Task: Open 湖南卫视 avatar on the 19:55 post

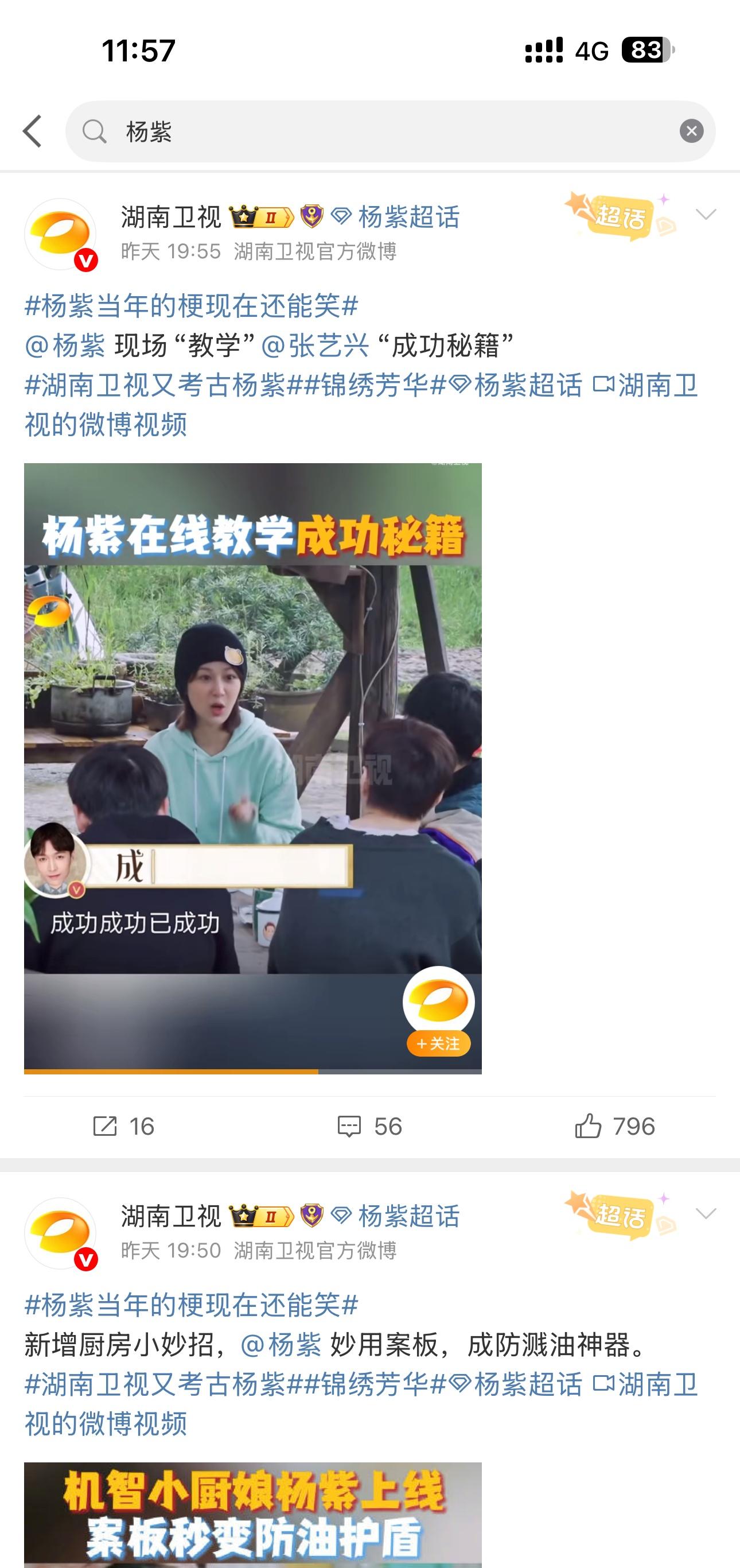Action: pyautogui.click(x=60, y=234)
